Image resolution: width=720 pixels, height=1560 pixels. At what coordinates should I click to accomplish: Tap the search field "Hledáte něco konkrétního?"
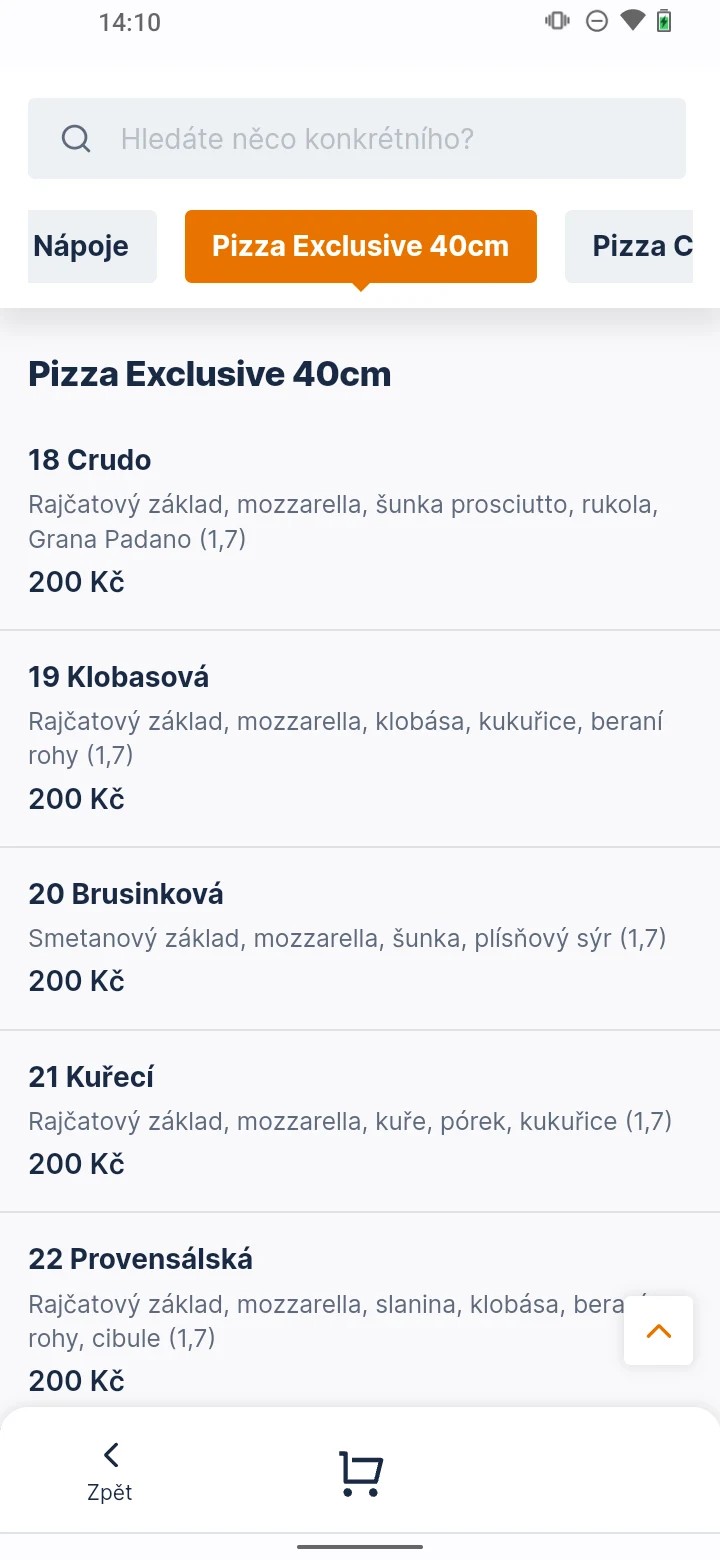pos(357,138)
